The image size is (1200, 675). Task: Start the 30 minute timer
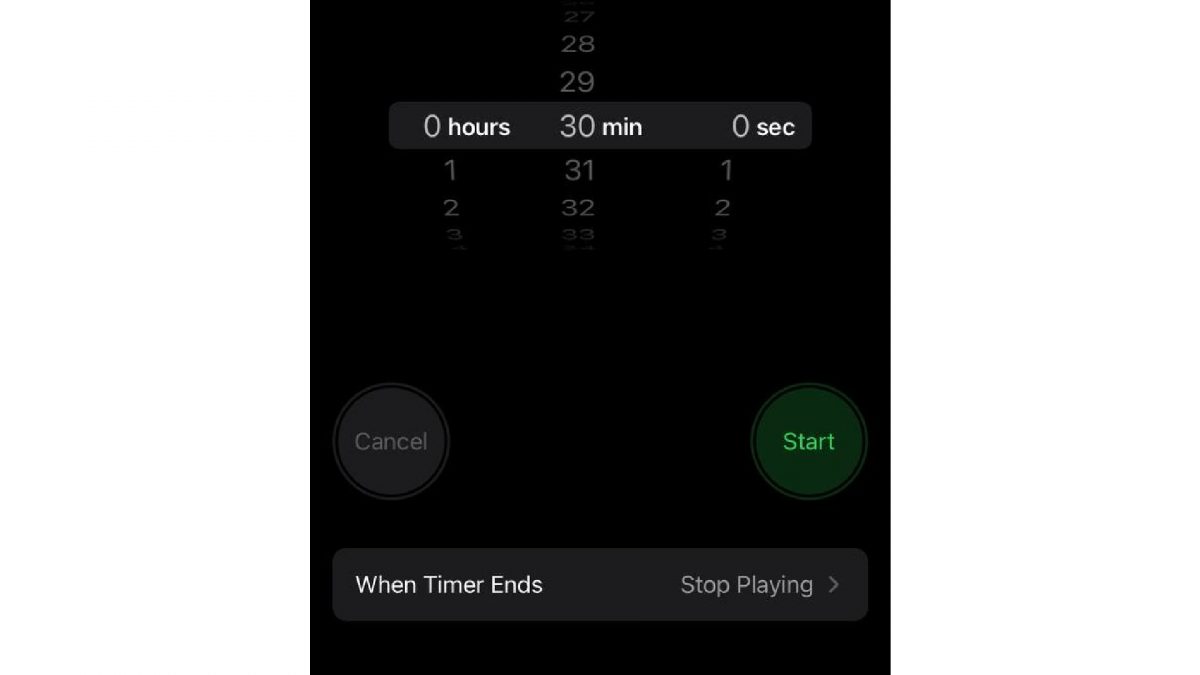(808, 441)
